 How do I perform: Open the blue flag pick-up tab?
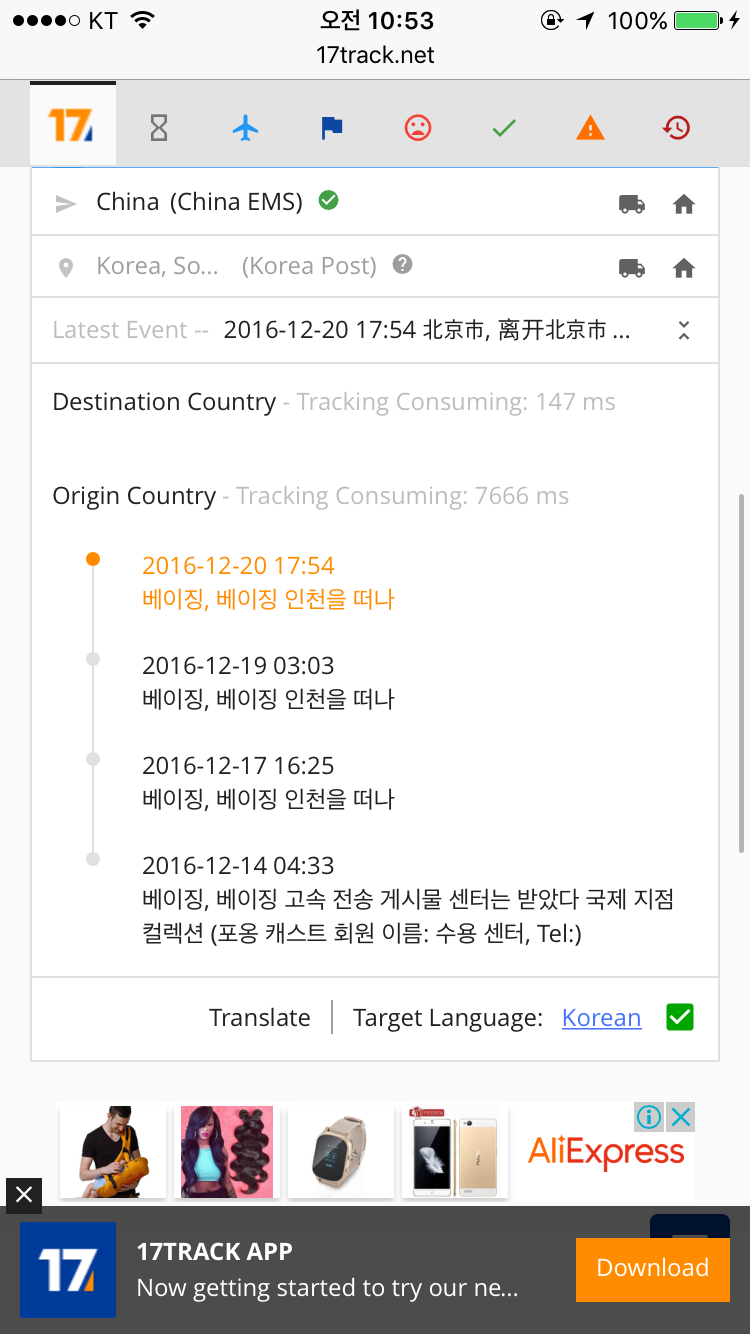point(332,127)
